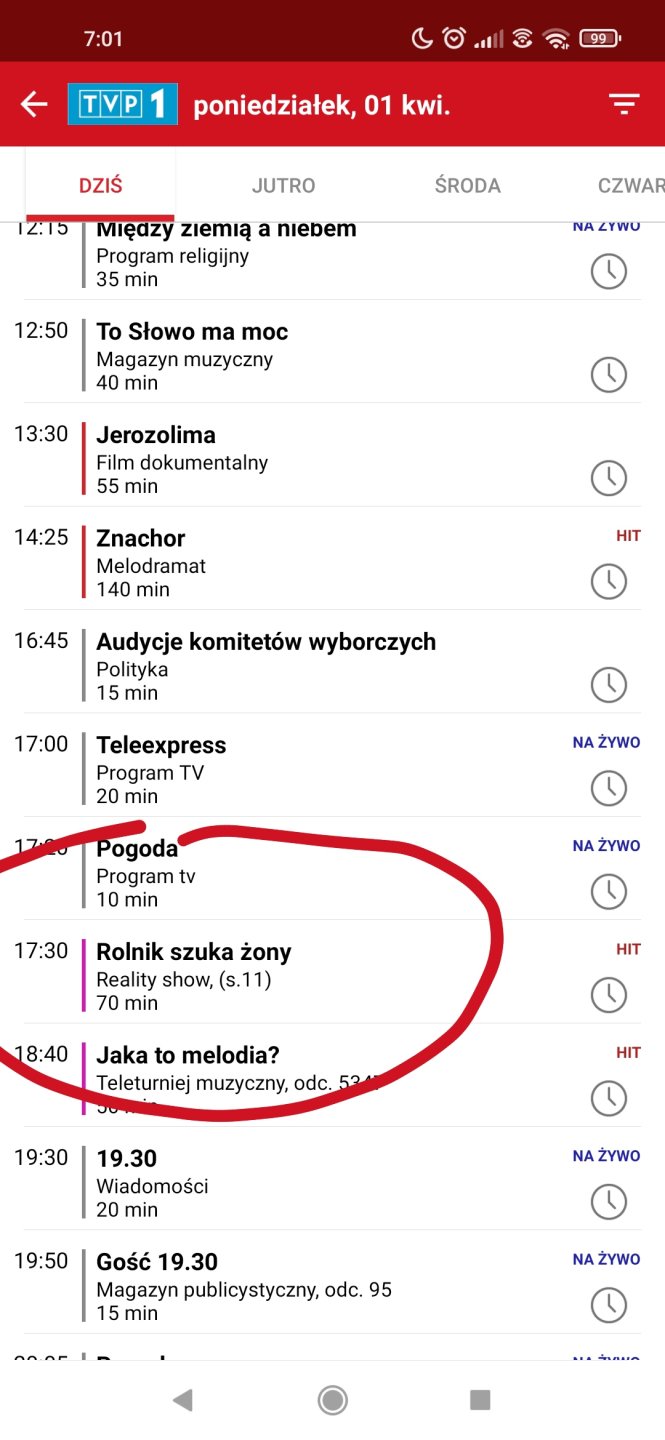665x1440 pixels.
Task: Open the filter options icon
Action: pyautogui.click(x=624, y=104)
